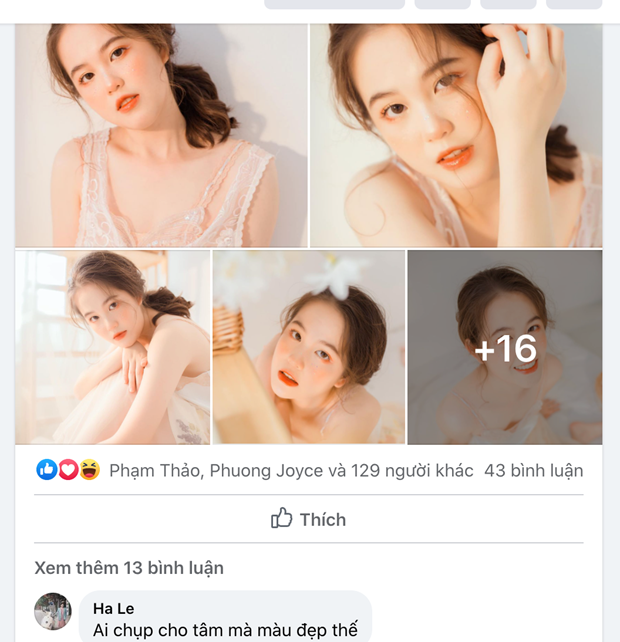620x642 pixels.
Task: Open the bottom-middle photo with the flower
Action: tap(308, 347)
